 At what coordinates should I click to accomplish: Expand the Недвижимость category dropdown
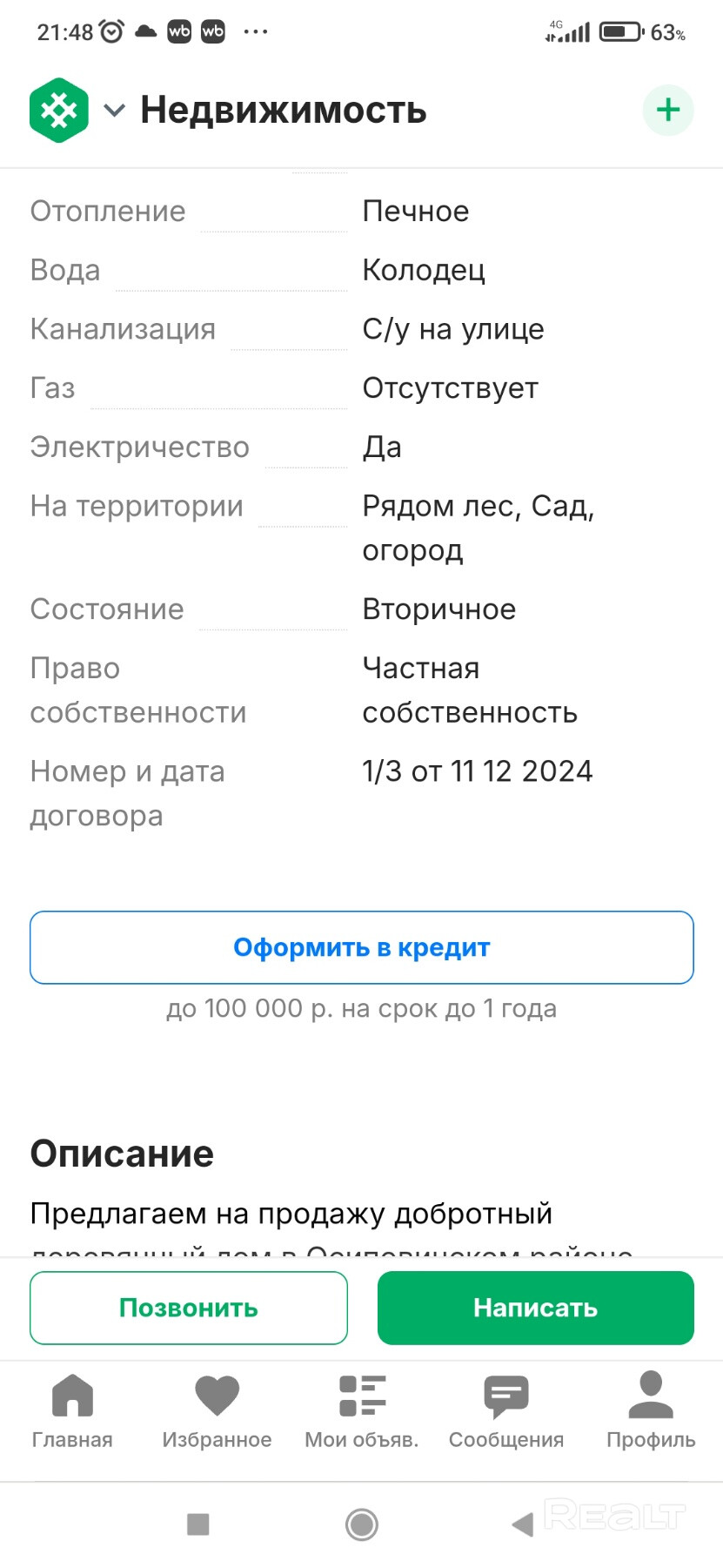(114, 111)
